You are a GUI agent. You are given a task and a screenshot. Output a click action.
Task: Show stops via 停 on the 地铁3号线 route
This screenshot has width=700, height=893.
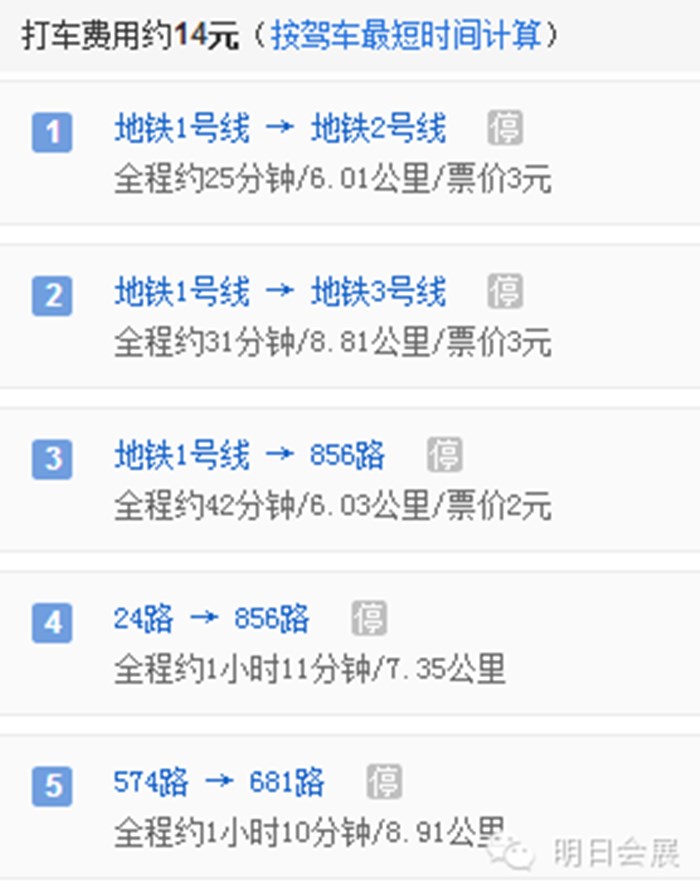[x=505, y=292]
